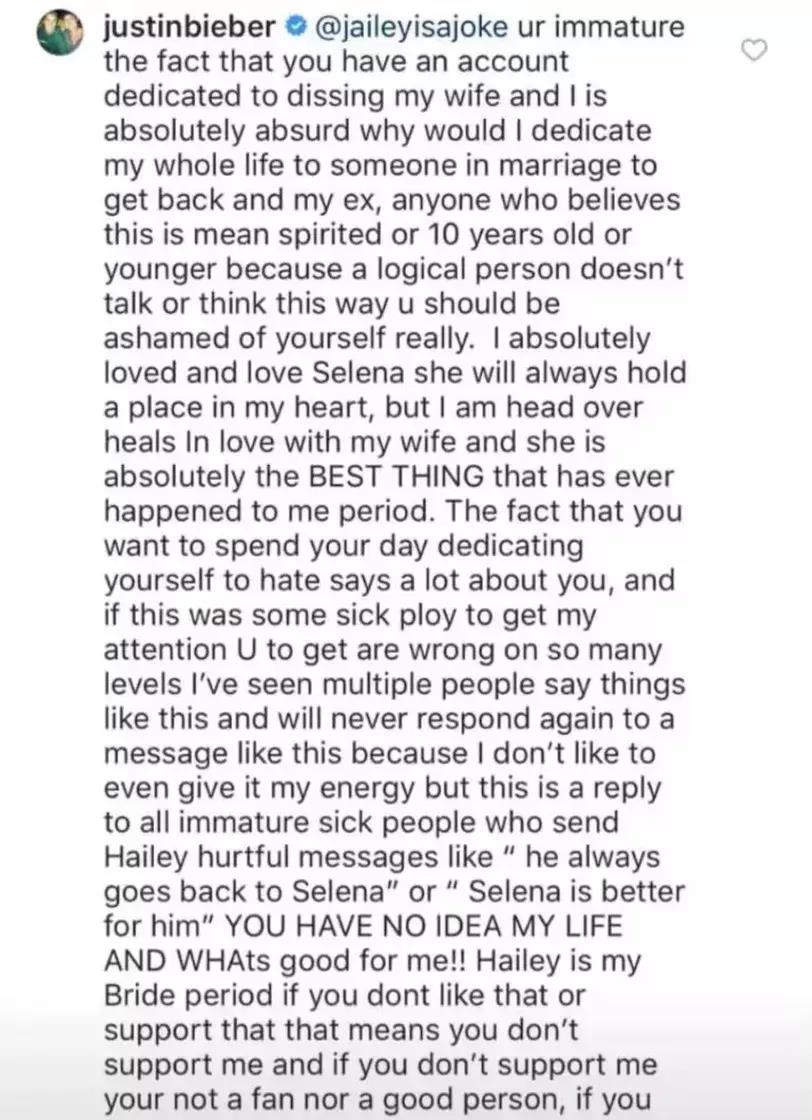Image resolution: width=812 pixels, height=1120 pixels.
Task: Open the justinbieber username link
Action: (190, 27)
